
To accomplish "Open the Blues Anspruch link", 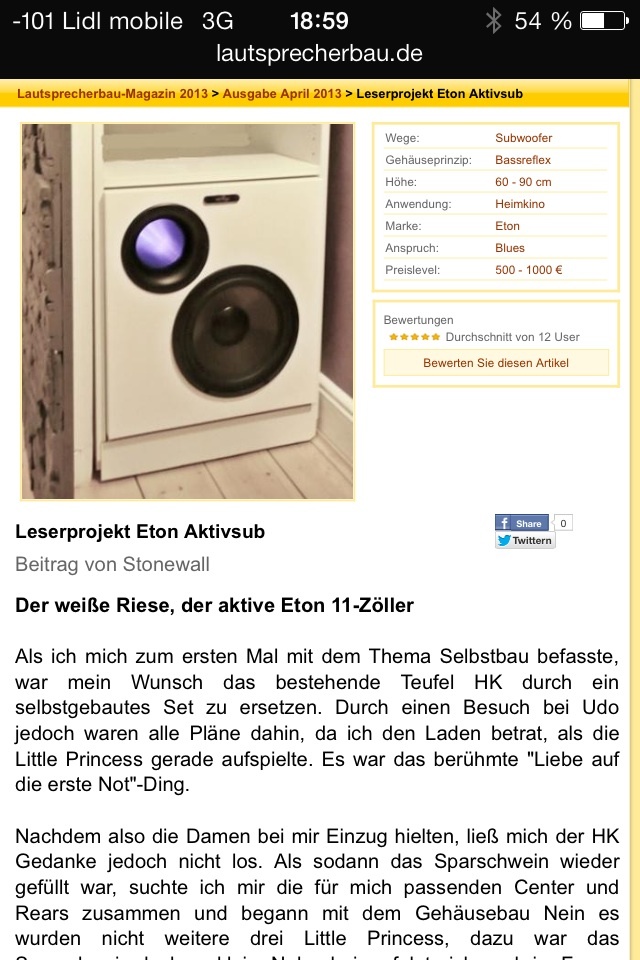I will click(509, 248).
